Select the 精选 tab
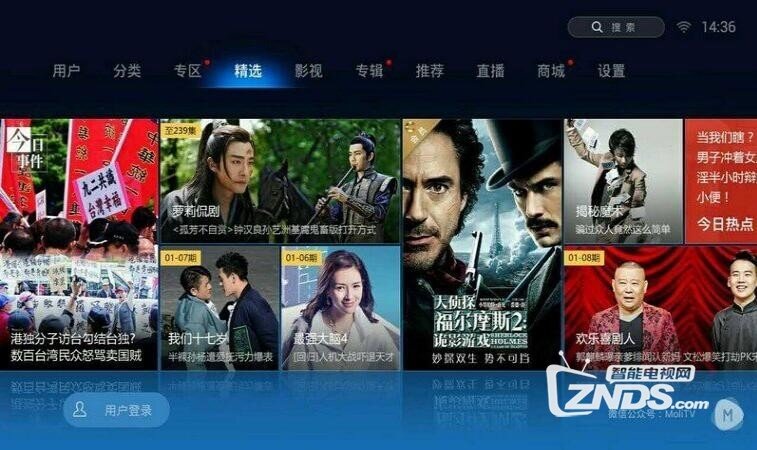This screenshot has width=757, height=450. click(248, 71)
